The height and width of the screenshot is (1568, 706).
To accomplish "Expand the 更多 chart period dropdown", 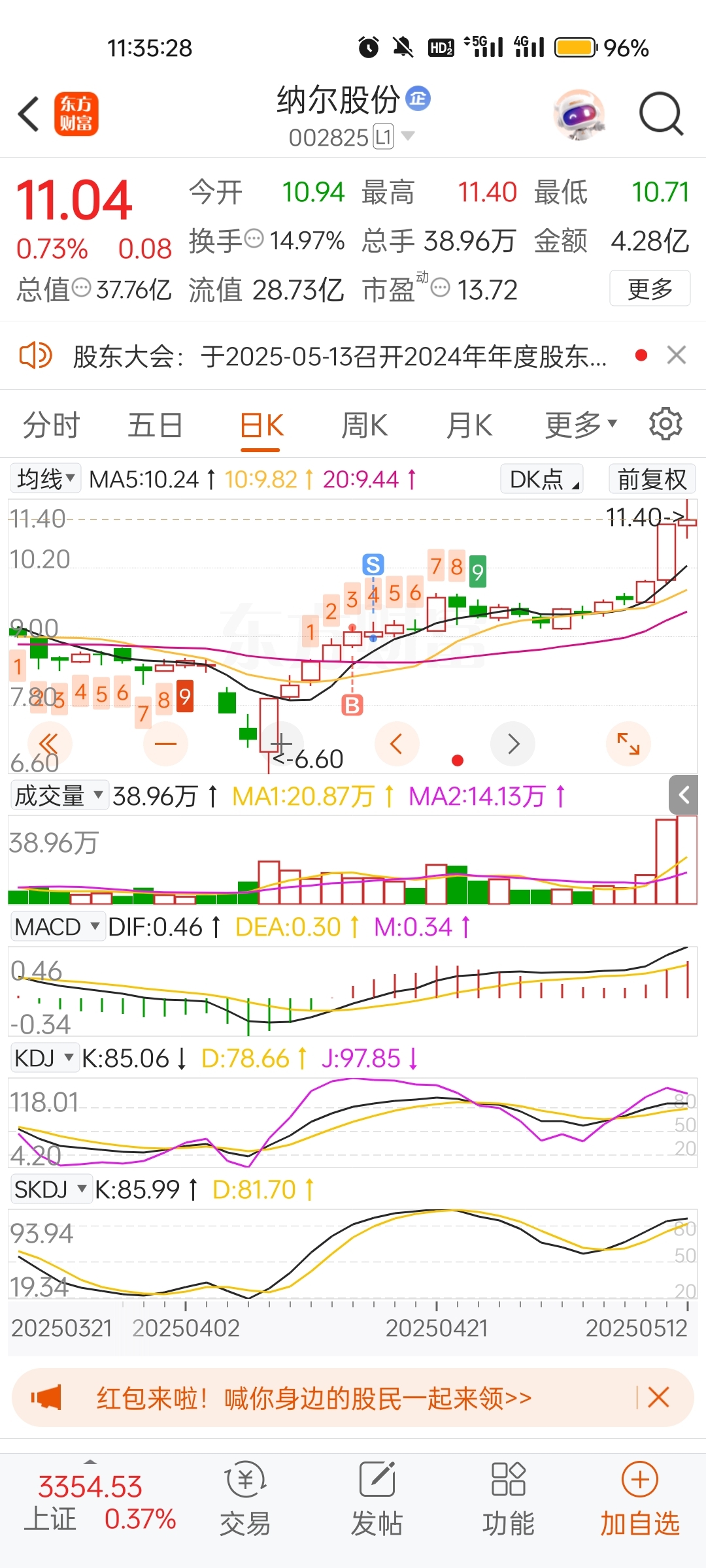I will coord(580,426).
